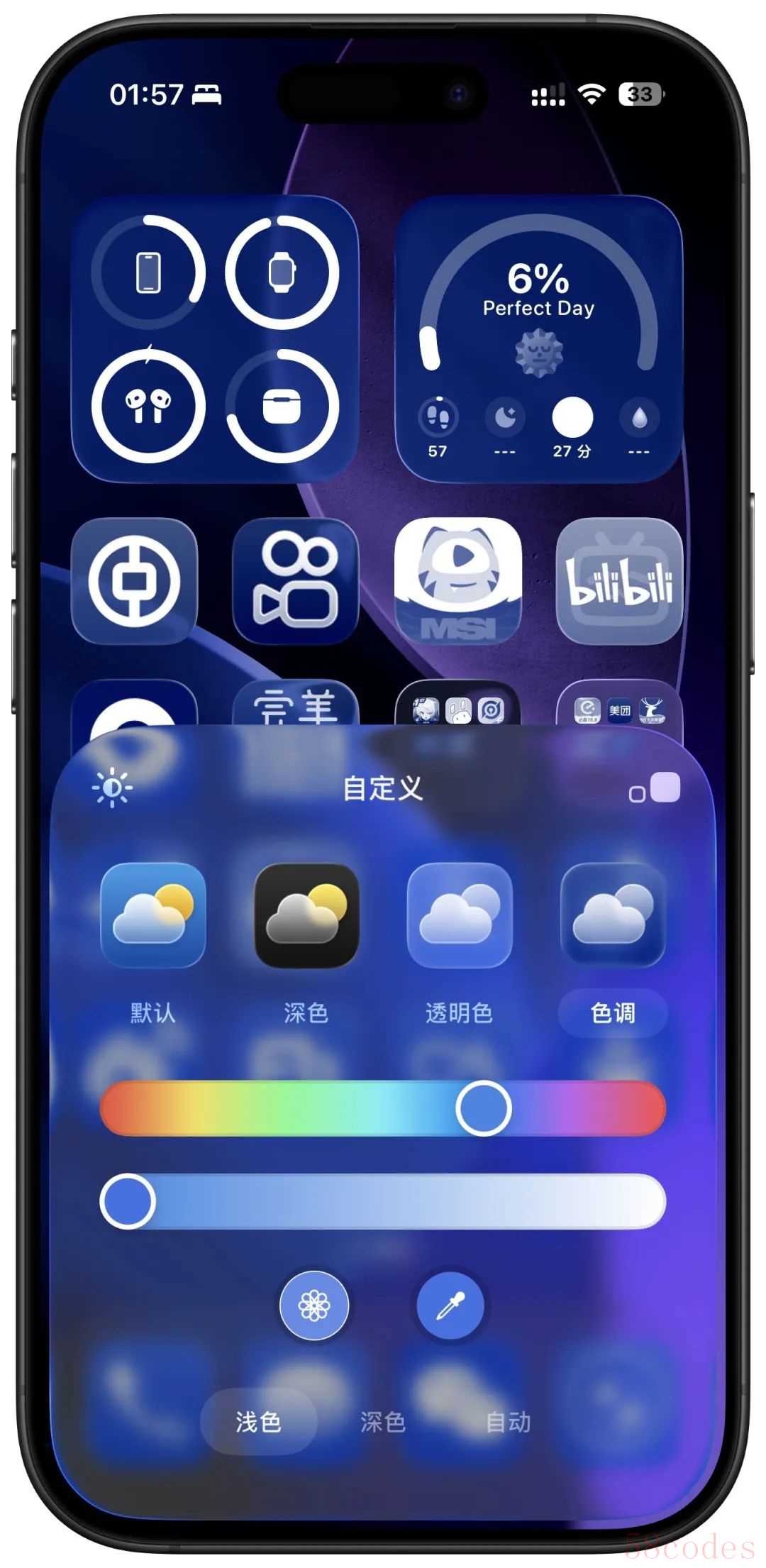Select the 深色 icon style

click(x=306, y=915)
